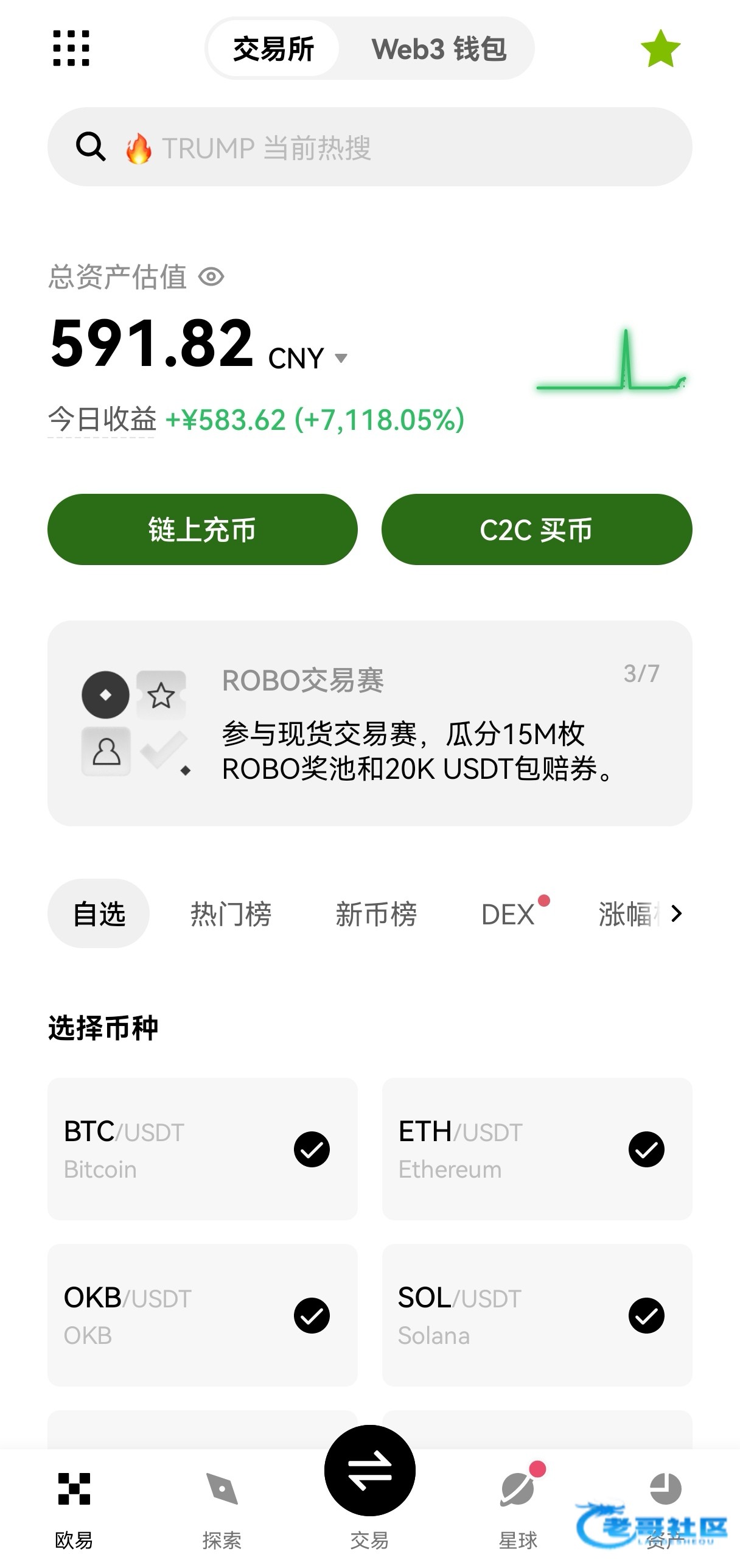The width and height of the screenshot is (740, 1568).
Task: Expand more ranking tabs with arrow
Action: click(676, 913)
